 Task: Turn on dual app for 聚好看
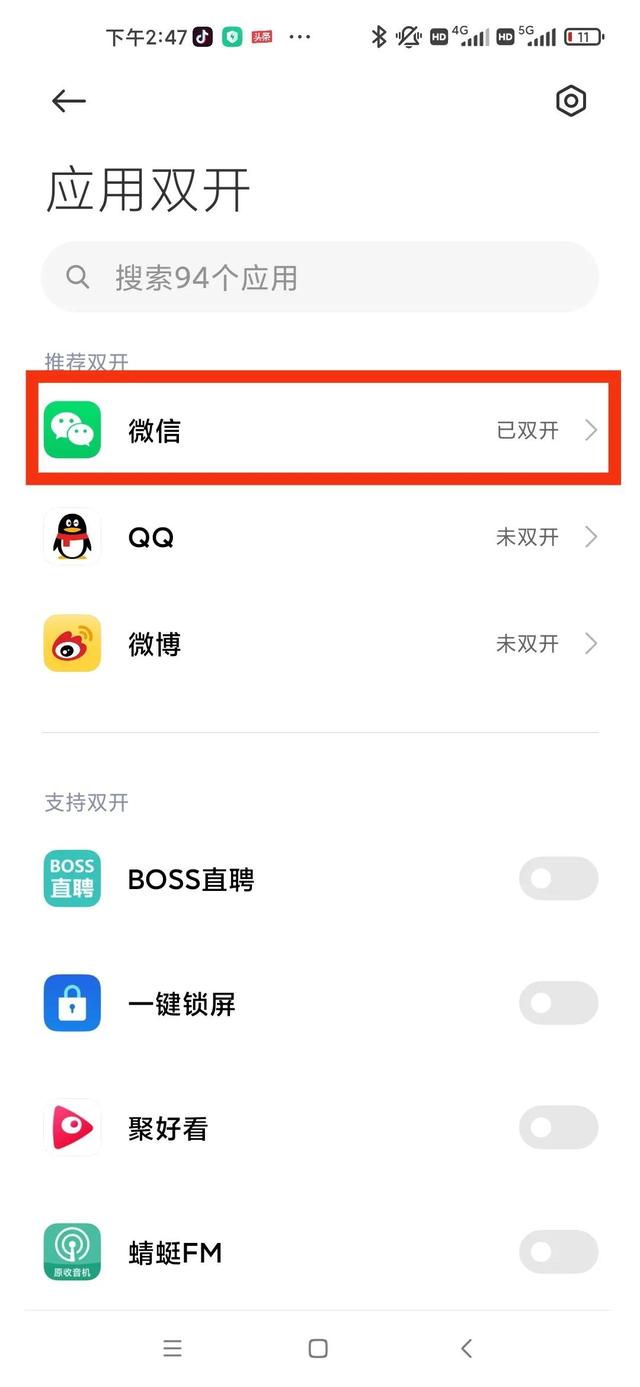pyautogui.click(x=557, y=1128)
